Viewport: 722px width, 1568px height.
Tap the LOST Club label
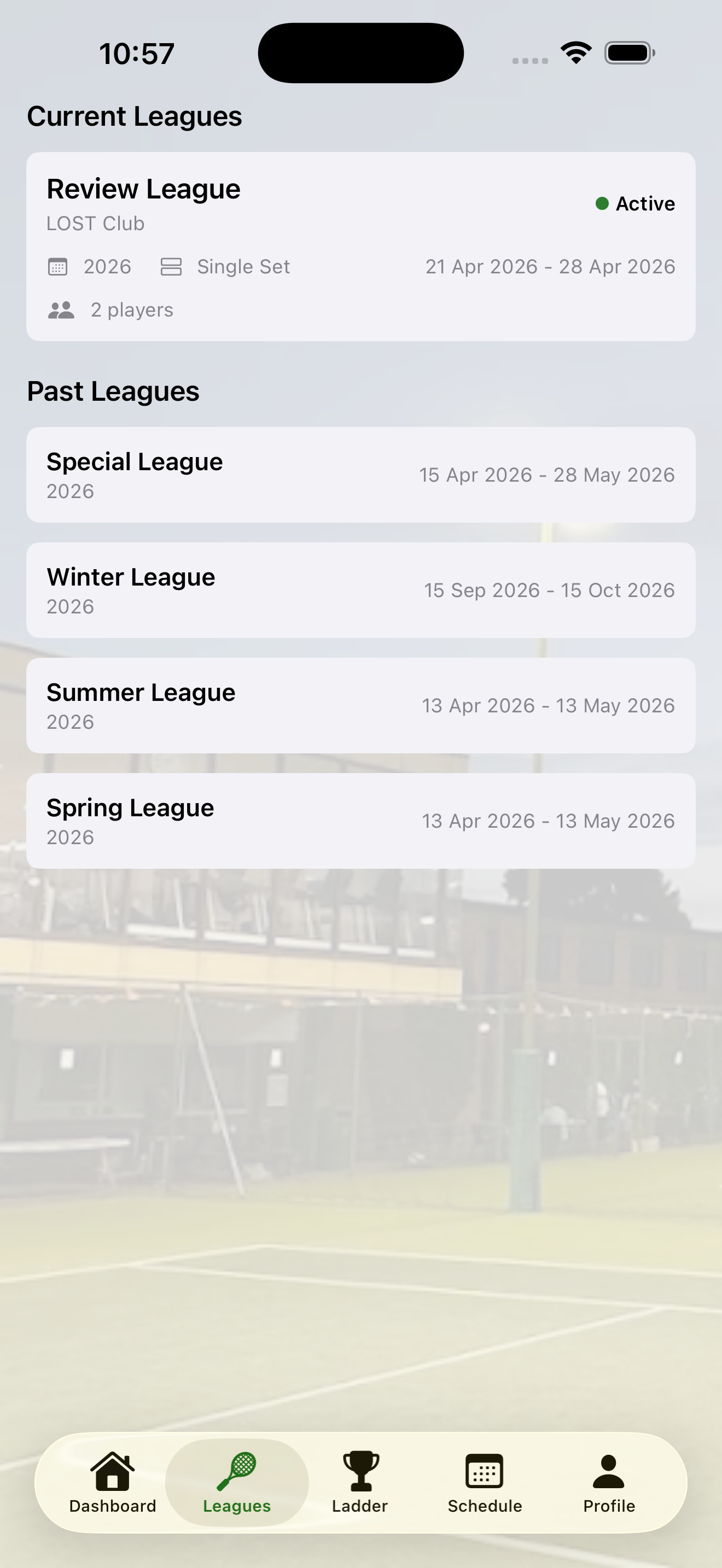tap(95, 224)
